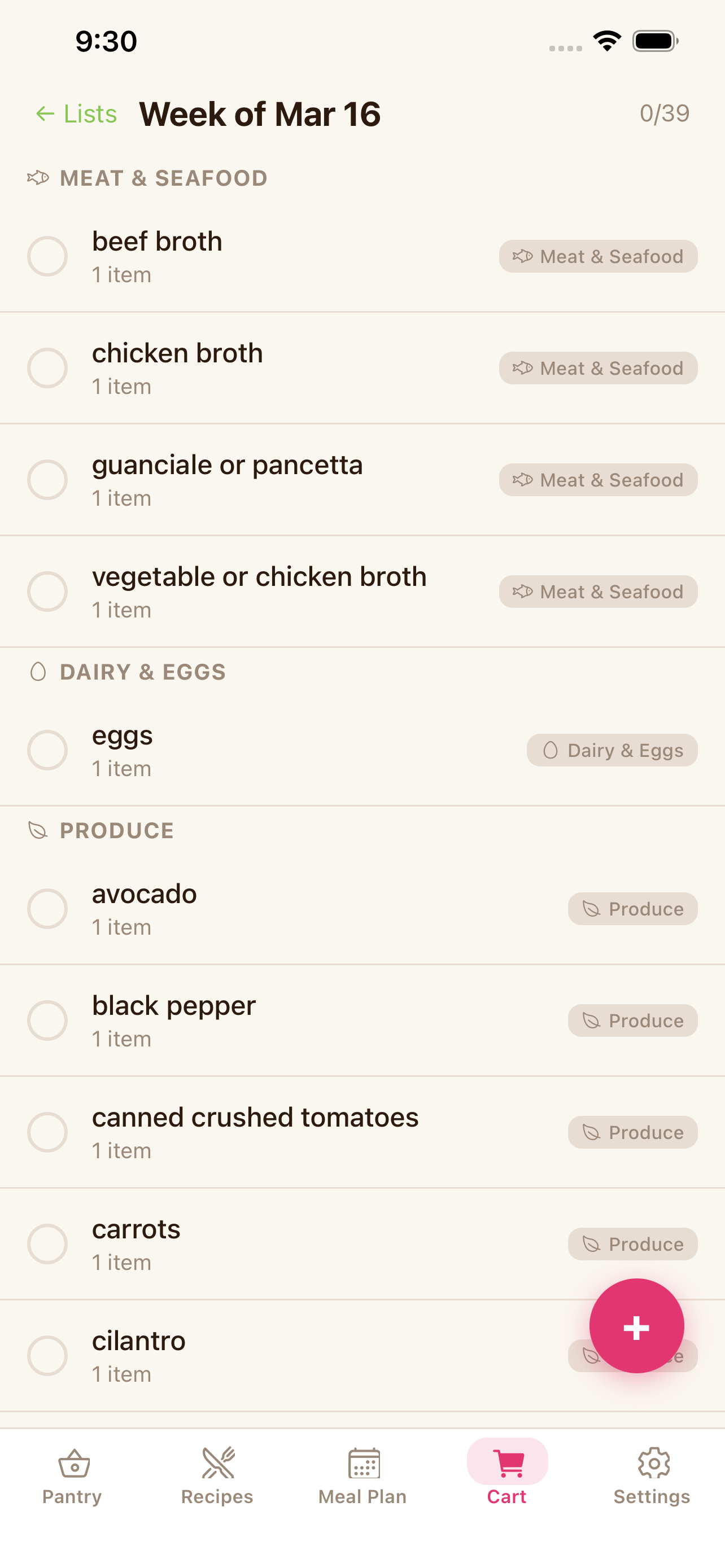Click the fish icon beside MEAT & SEAFOOD
The height and width of the screenshot is (1568, 725).
pos(38,178)
